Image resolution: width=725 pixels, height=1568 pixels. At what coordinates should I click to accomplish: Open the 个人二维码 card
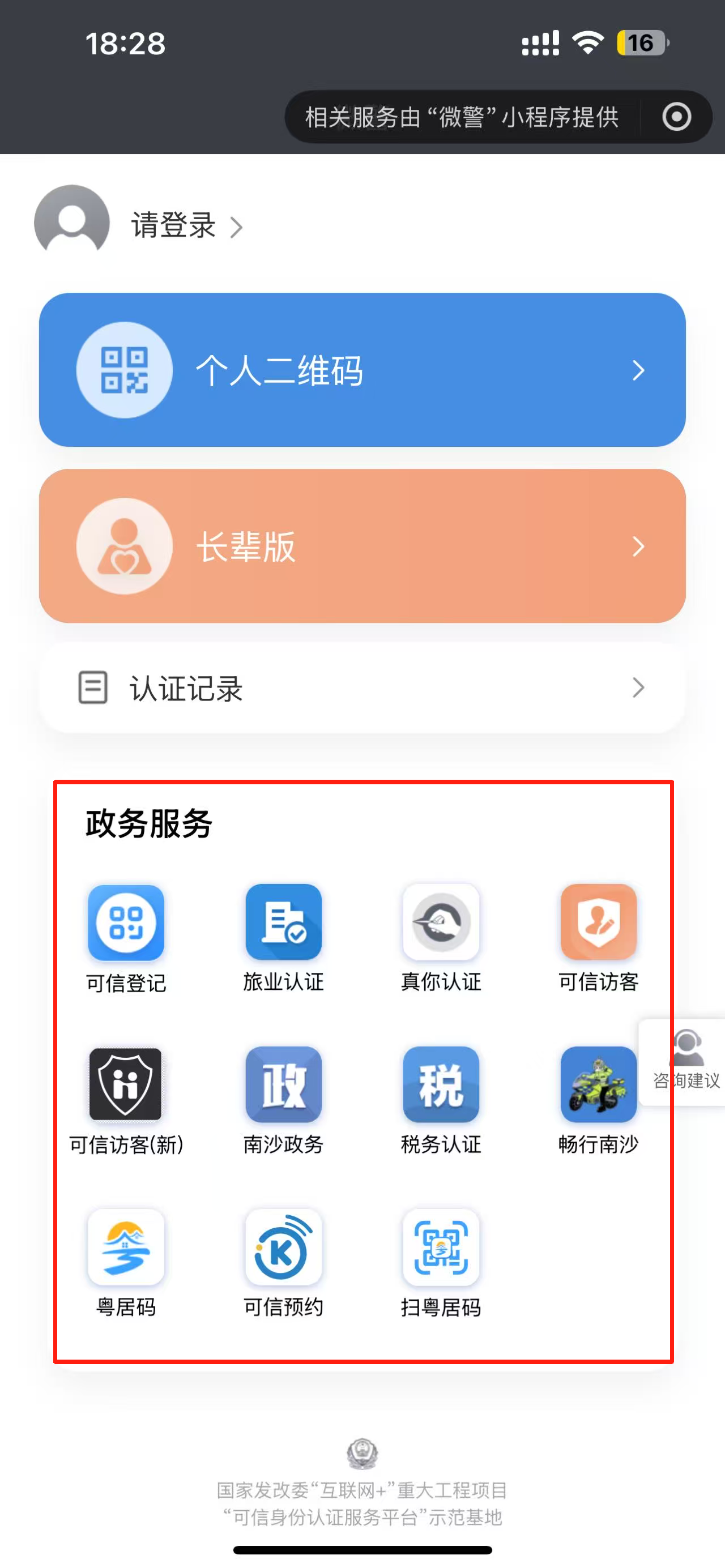point(362,370)
